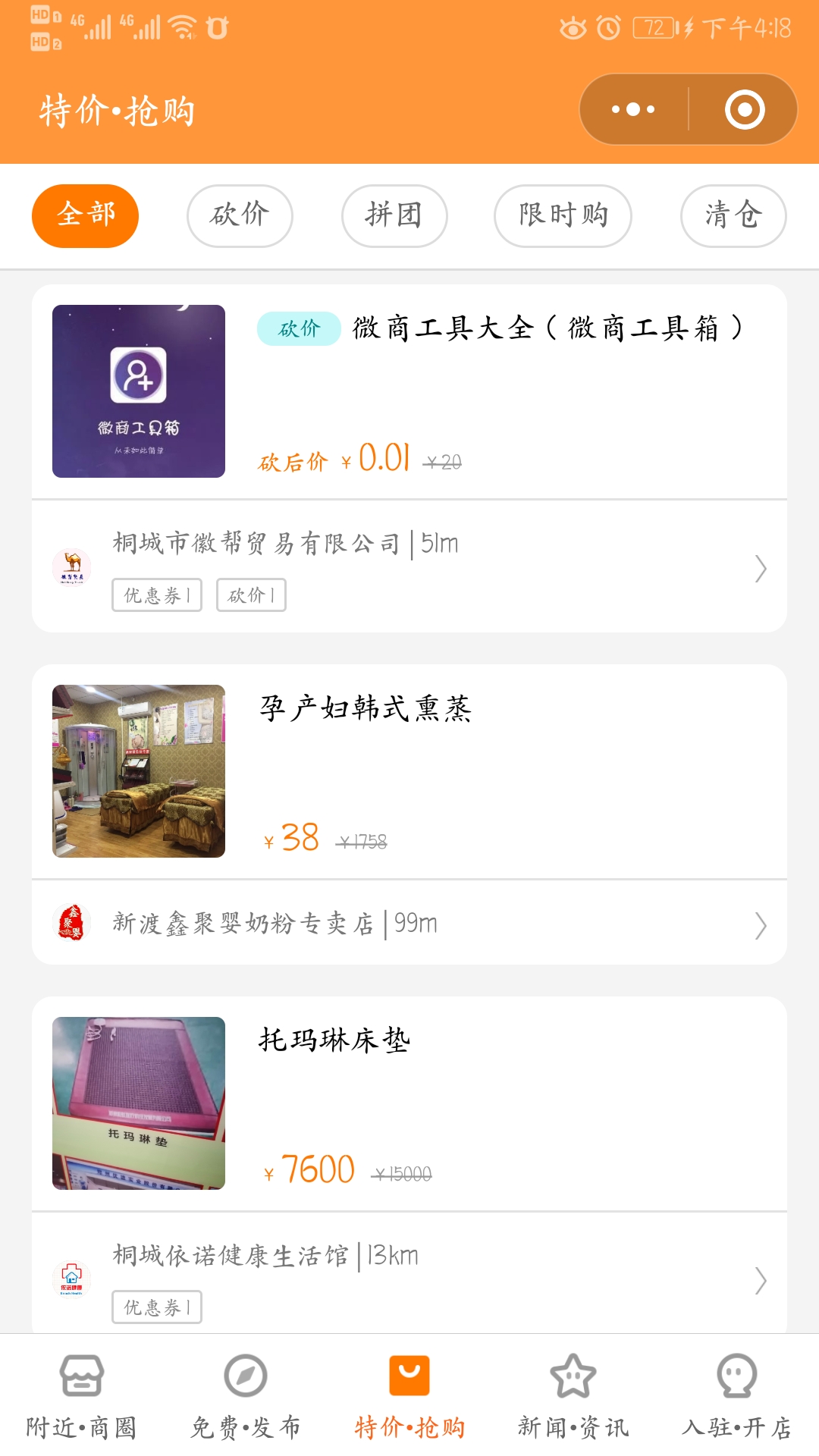Go to the 附近·商圈 tab
Viewport: 819px width, 1456px height.
82,1395
